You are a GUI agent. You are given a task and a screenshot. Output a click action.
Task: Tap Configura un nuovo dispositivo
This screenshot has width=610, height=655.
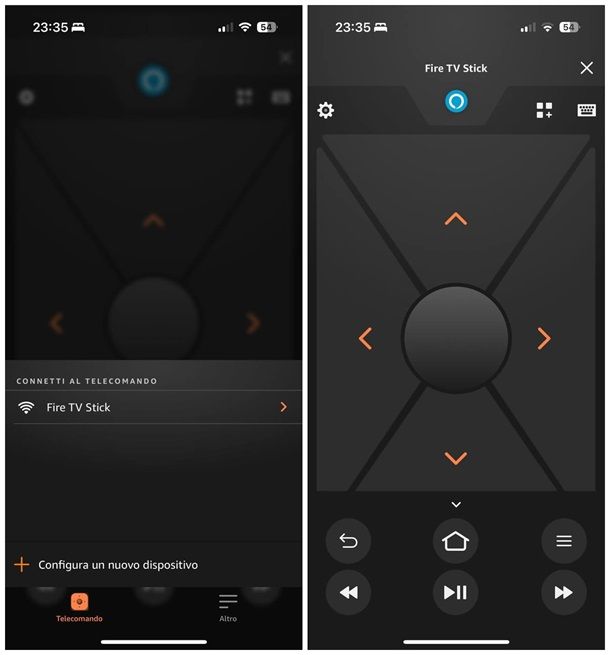click(118, 565)
